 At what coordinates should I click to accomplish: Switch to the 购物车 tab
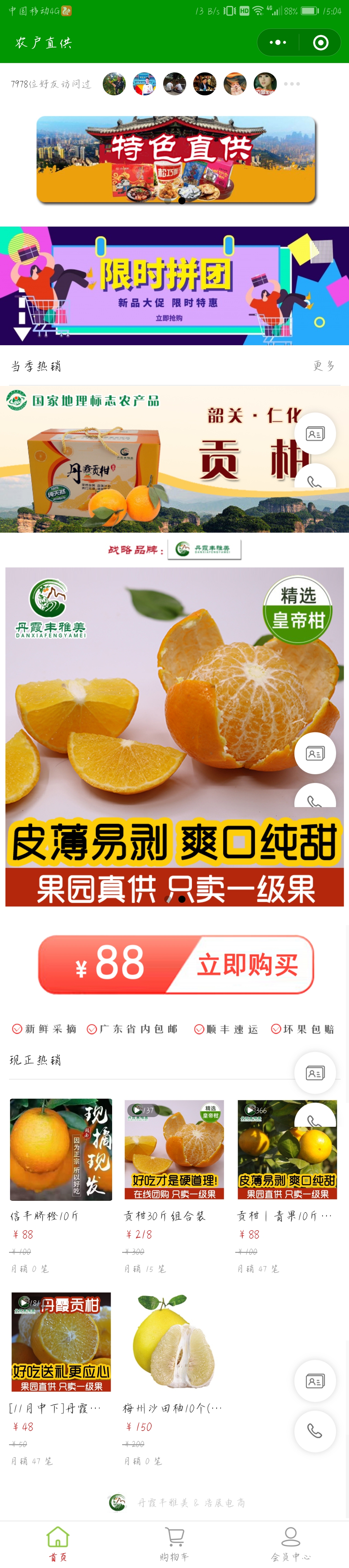click(174, 1543)
